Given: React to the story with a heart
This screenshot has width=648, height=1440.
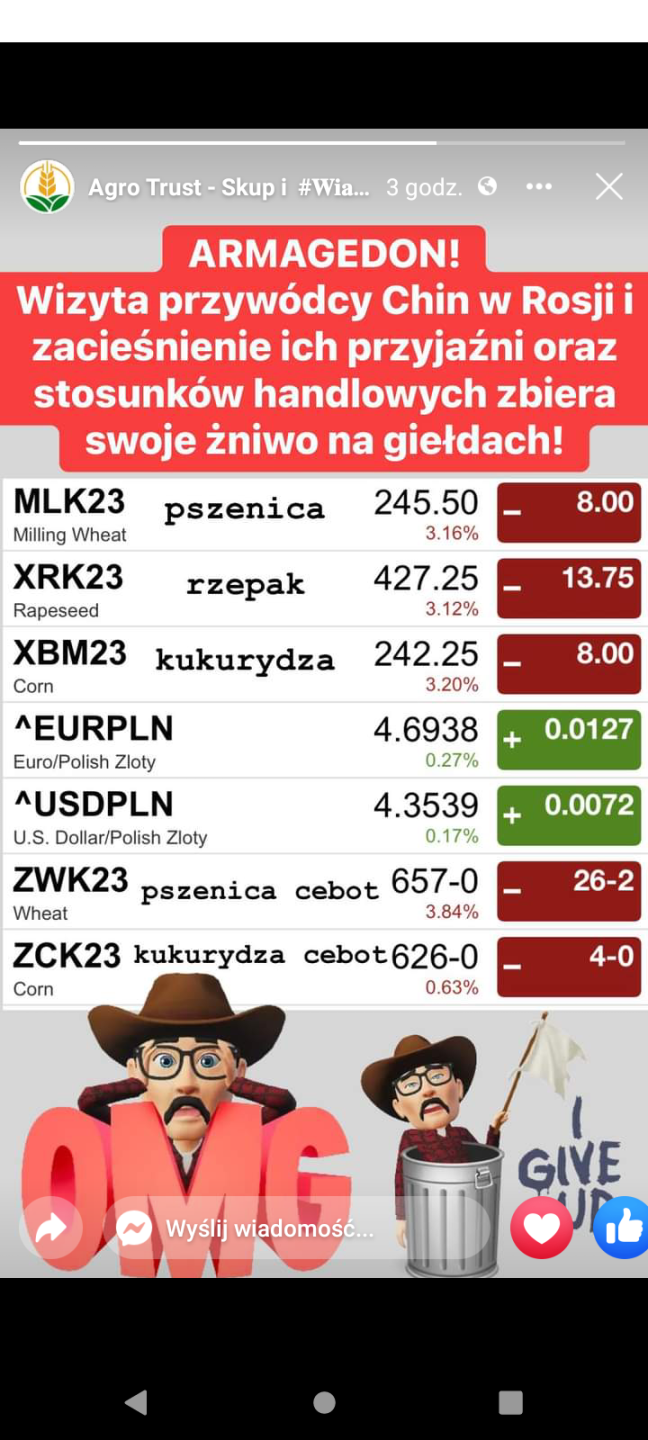Looking at the screenshot, I should 542,1228.
